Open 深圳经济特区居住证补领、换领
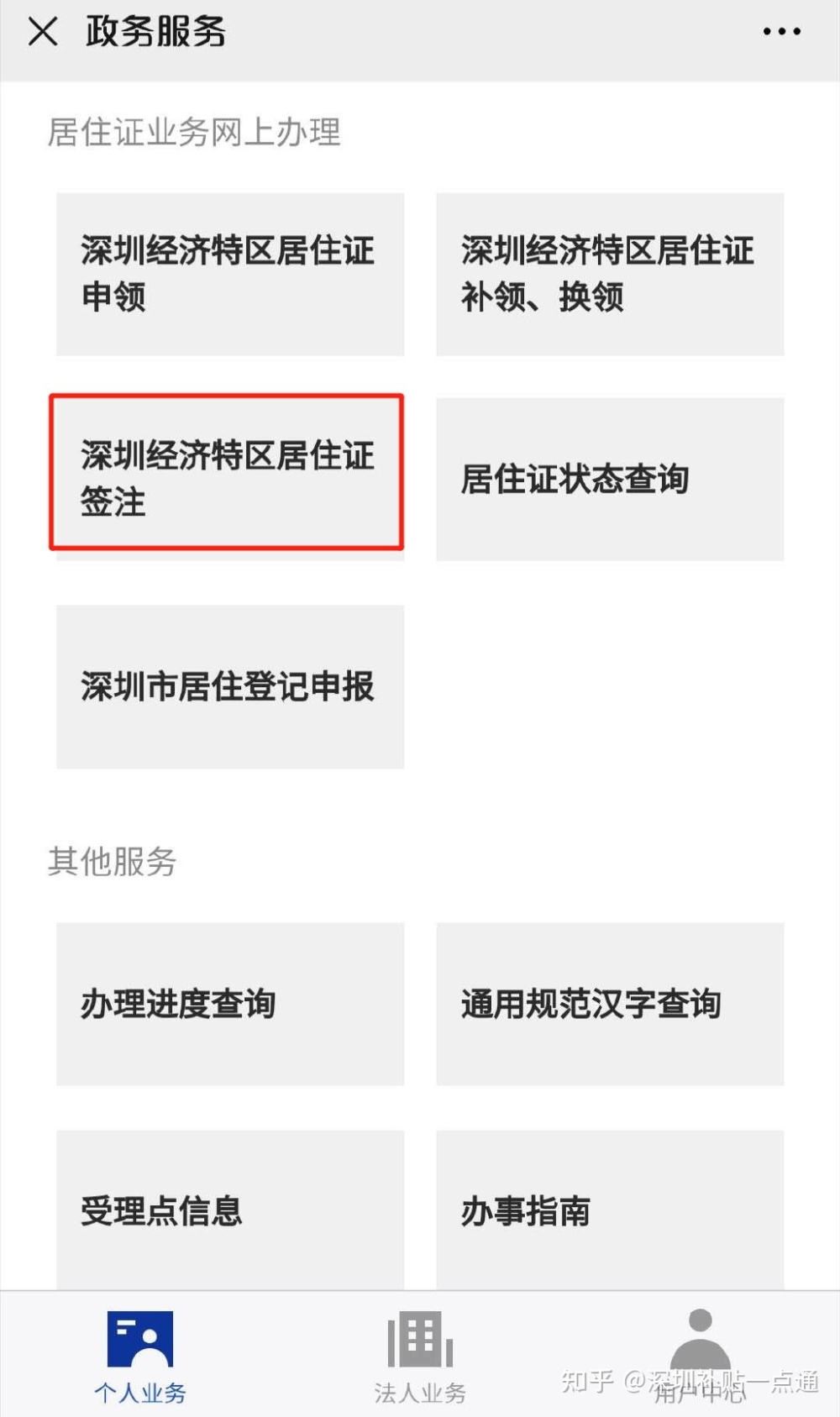 610,275
